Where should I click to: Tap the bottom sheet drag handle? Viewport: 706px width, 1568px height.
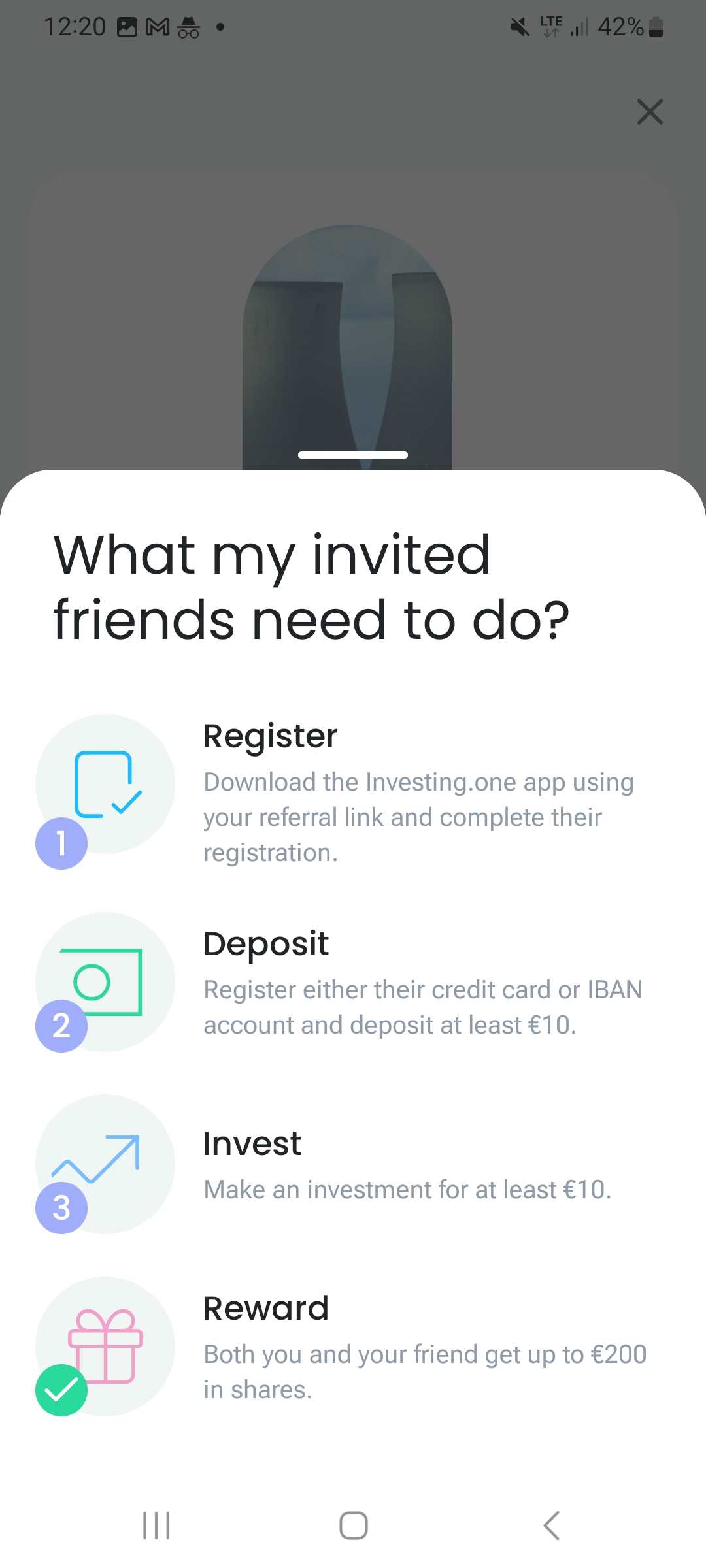pyautogui.click(x=353, y=455)
